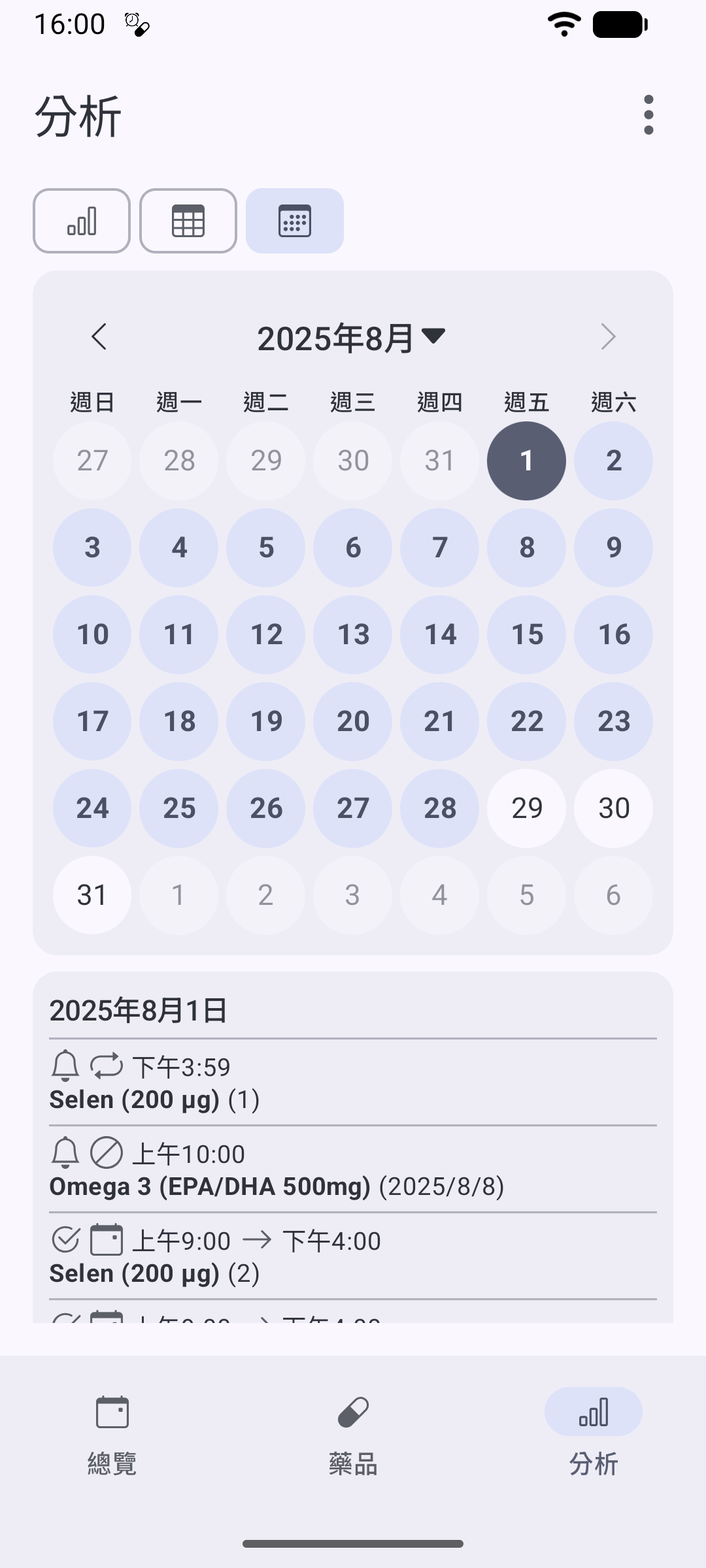Switch to the table view
Image resolution: width=706 pixels, height=1568 pixels.
[188, 221]
